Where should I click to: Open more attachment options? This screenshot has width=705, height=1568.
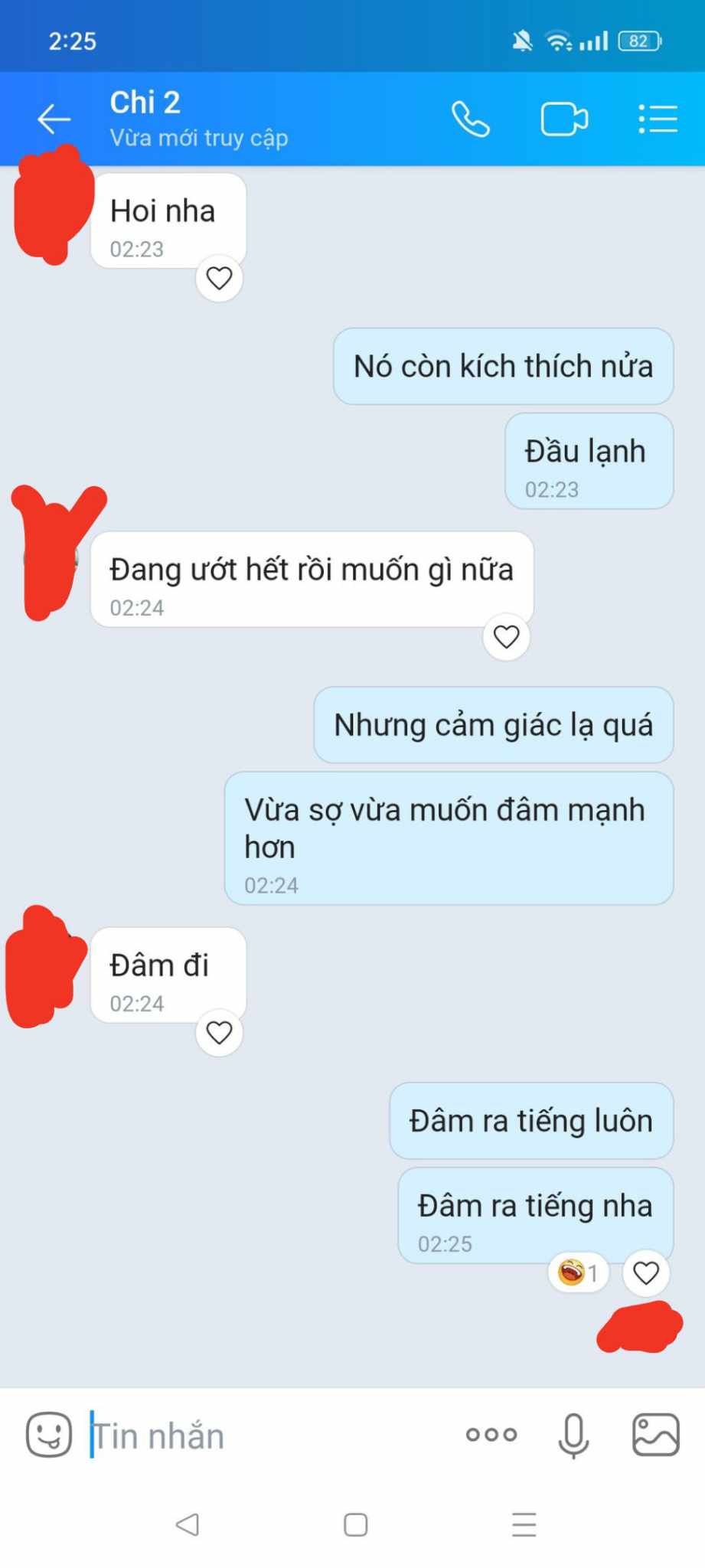coord(491,1434)
